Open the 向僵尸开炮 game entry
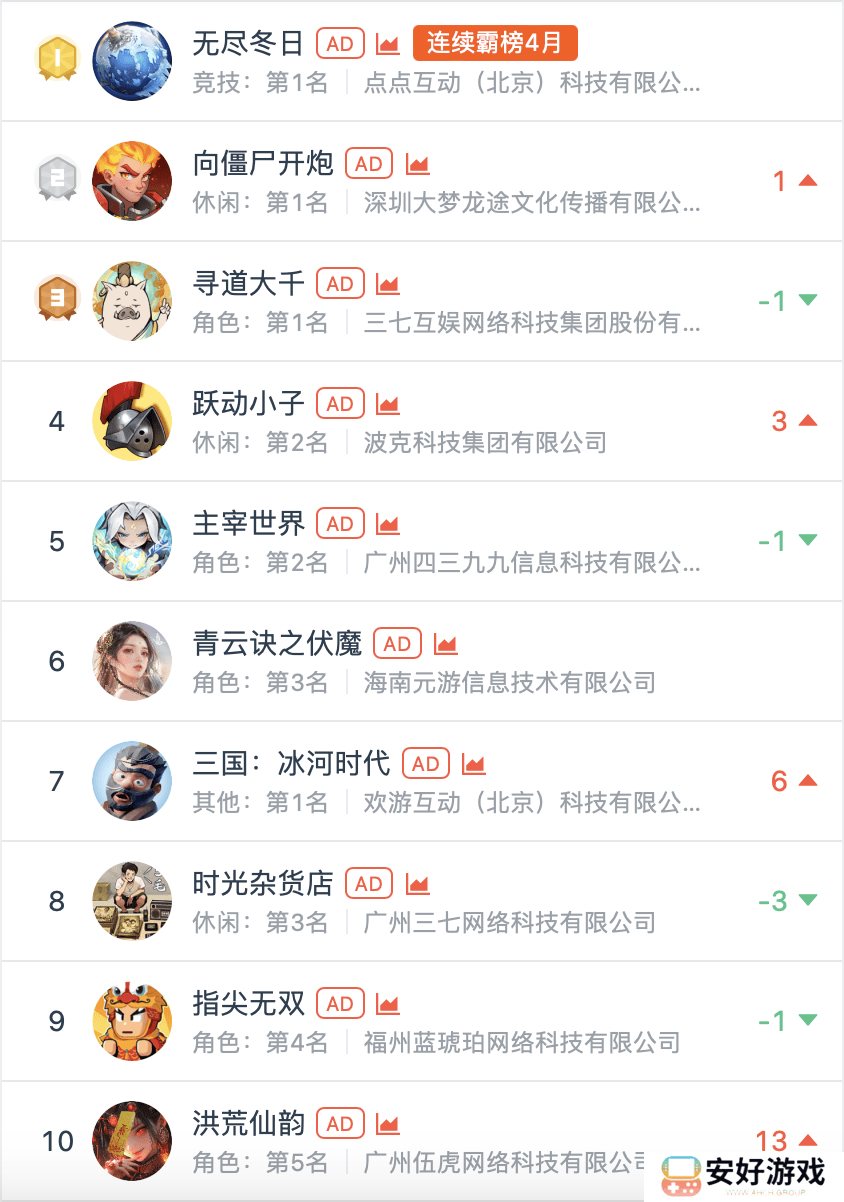Viewport: 844px width, 1202px height. [262, 164]
